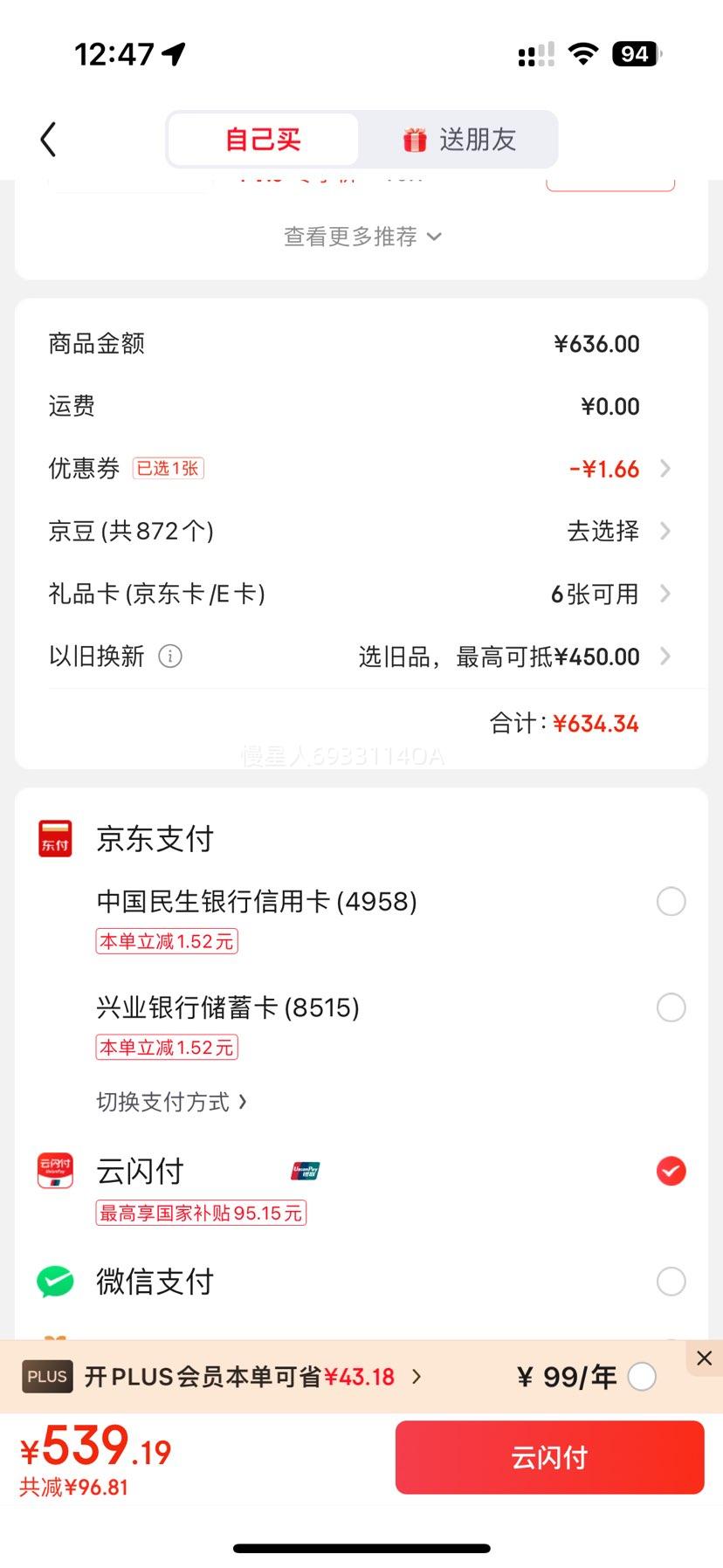Viewport: 723px width, 1568px height.
Task: Open the 开PLUS会员 savings details
Action: pos(253,1377)
